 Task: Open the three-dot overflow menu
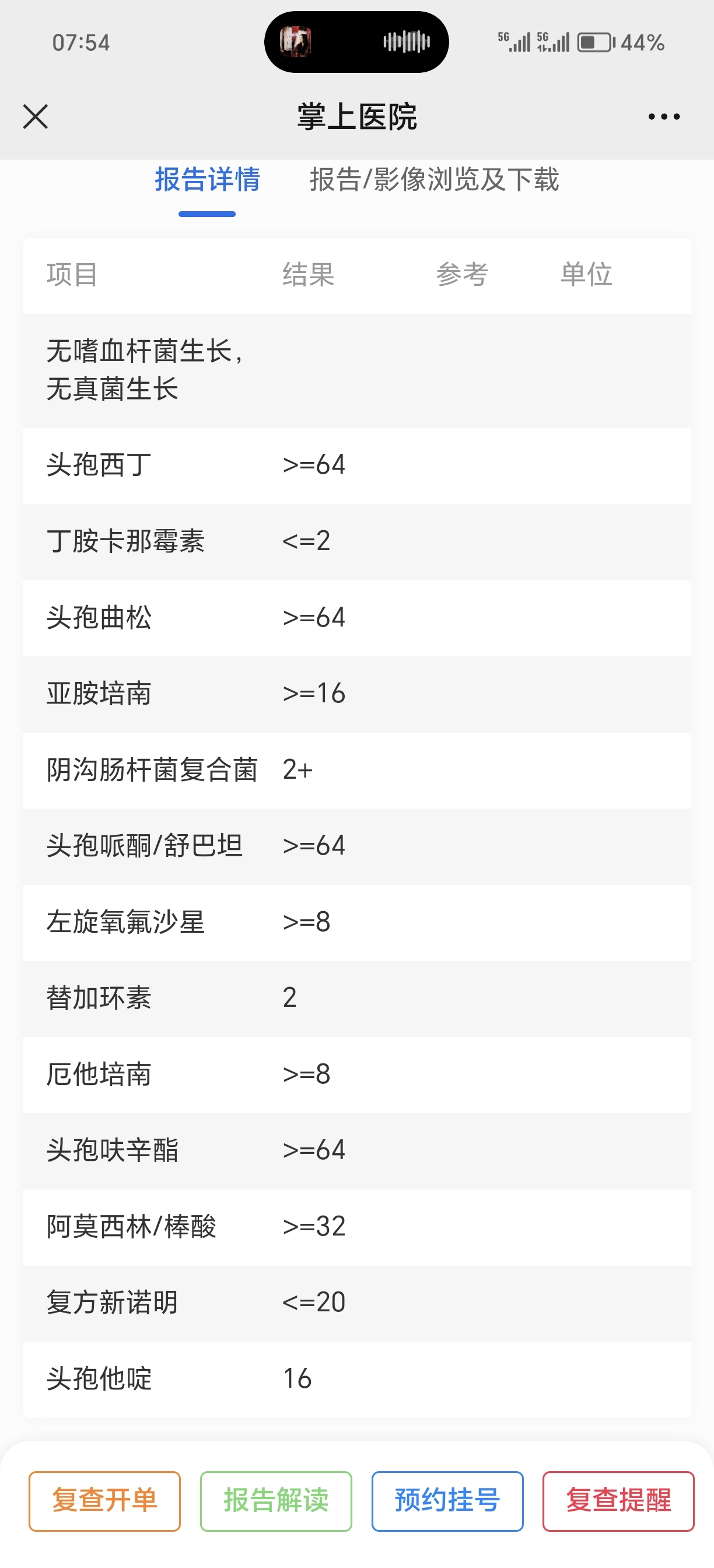click(663, 116)
